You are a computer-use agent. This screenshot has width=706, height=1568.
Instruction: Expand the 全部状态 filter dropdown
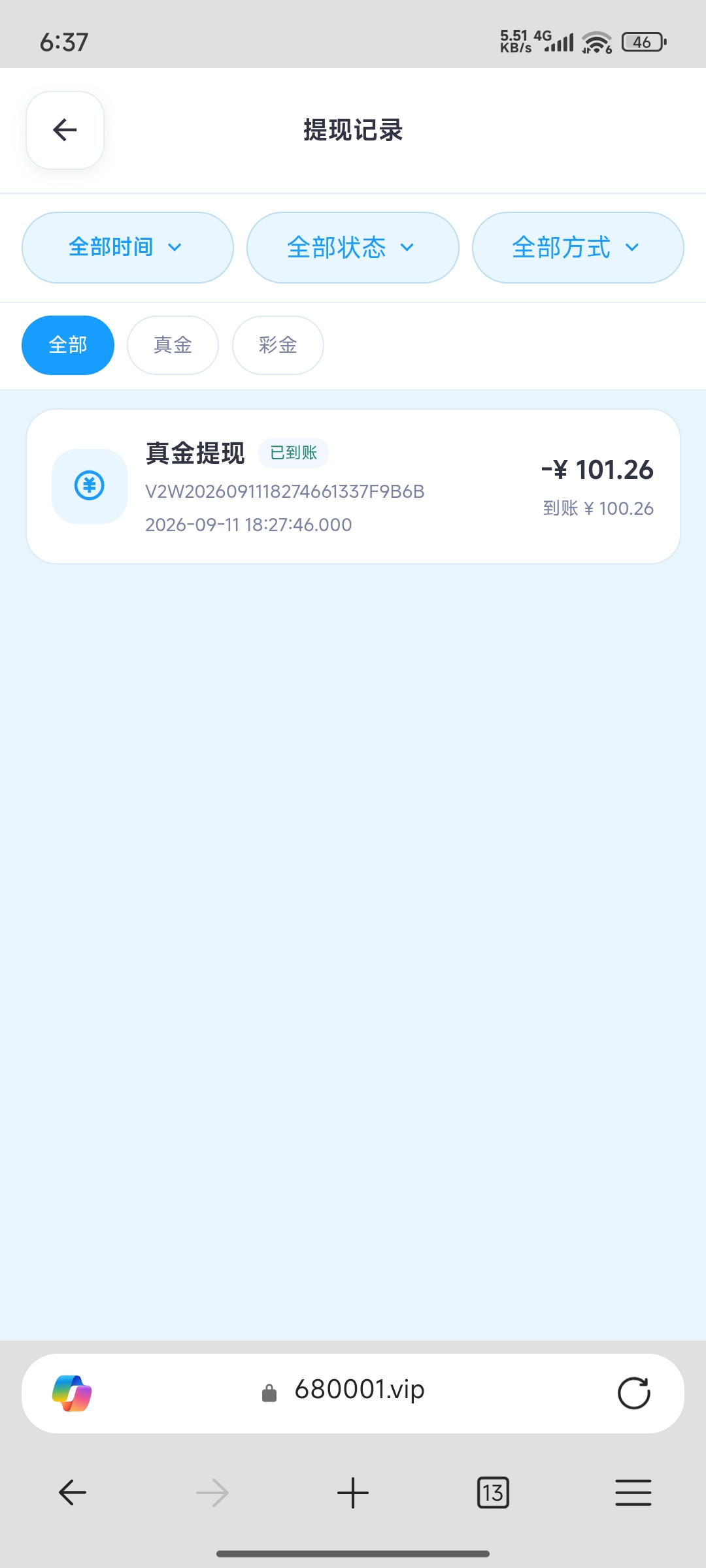[x=352, y=248]
